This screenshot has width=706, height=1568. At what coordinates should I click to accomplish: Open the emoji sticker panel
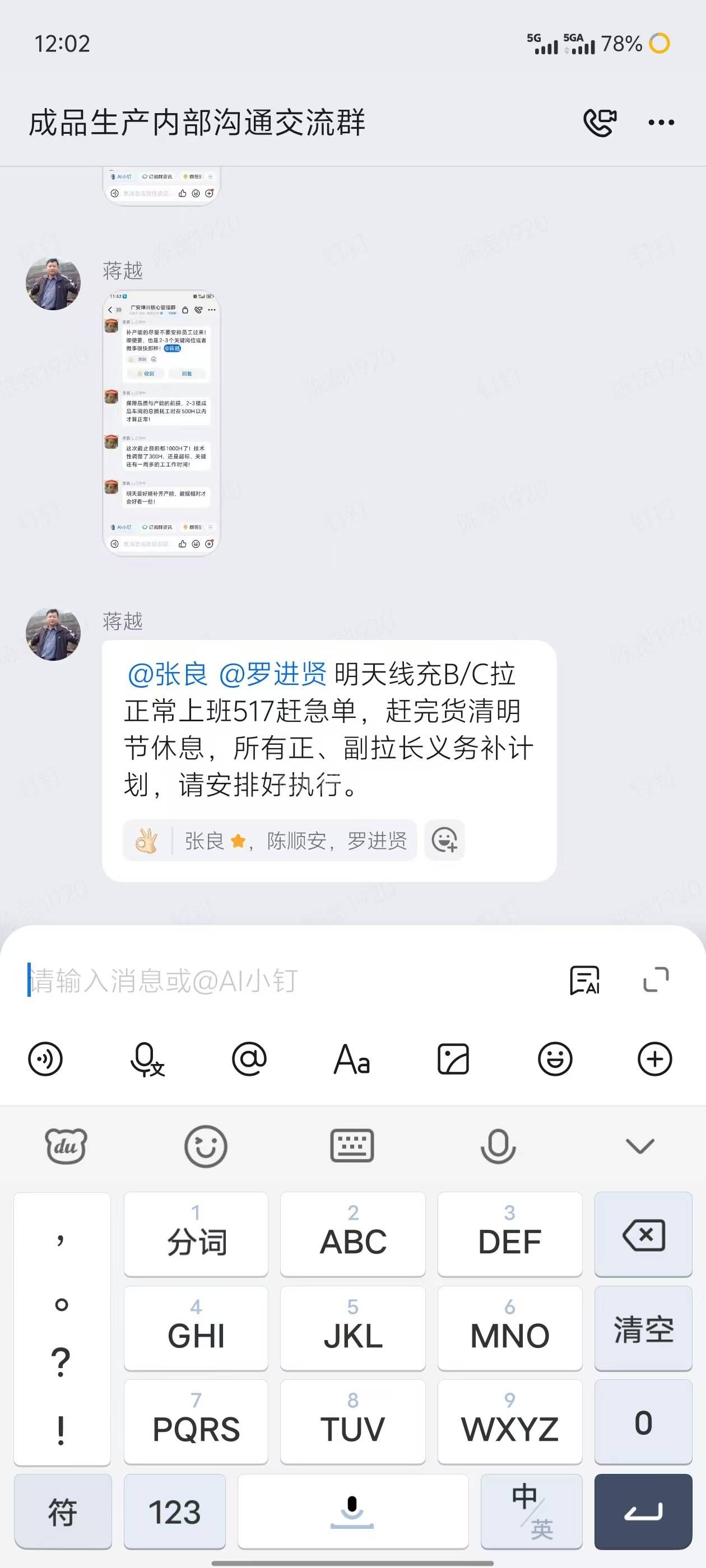click(555, 1059)
